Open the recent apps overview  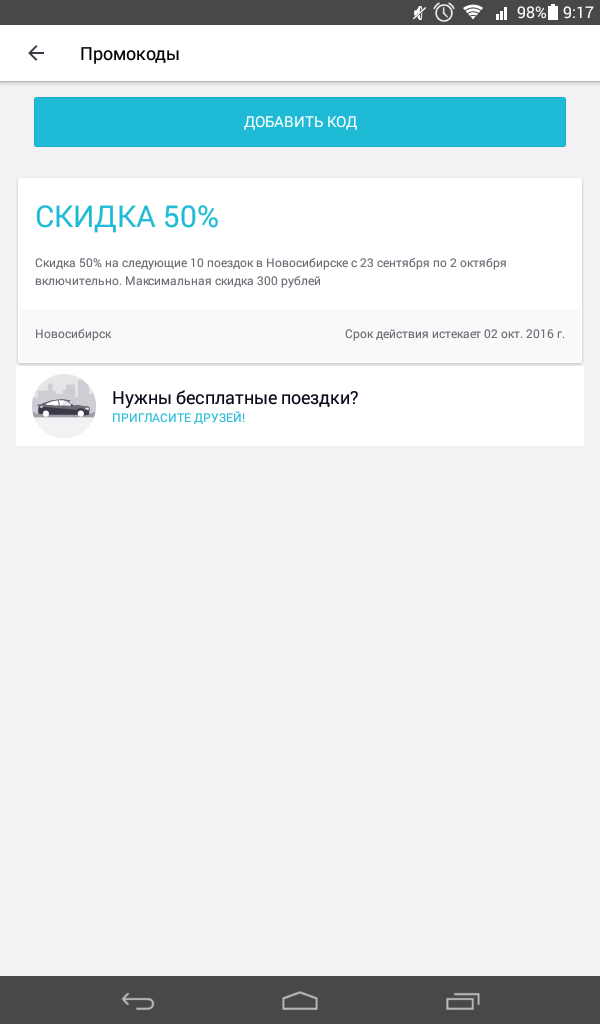click(462, 1000)
